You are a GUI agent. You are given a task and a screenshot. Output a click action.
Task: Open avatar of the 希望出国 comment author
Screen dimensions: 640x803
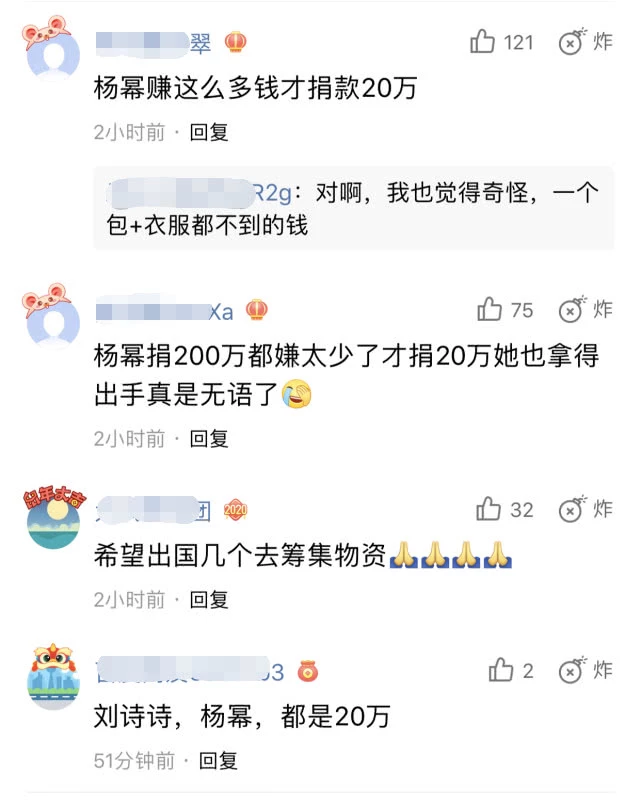51,516
